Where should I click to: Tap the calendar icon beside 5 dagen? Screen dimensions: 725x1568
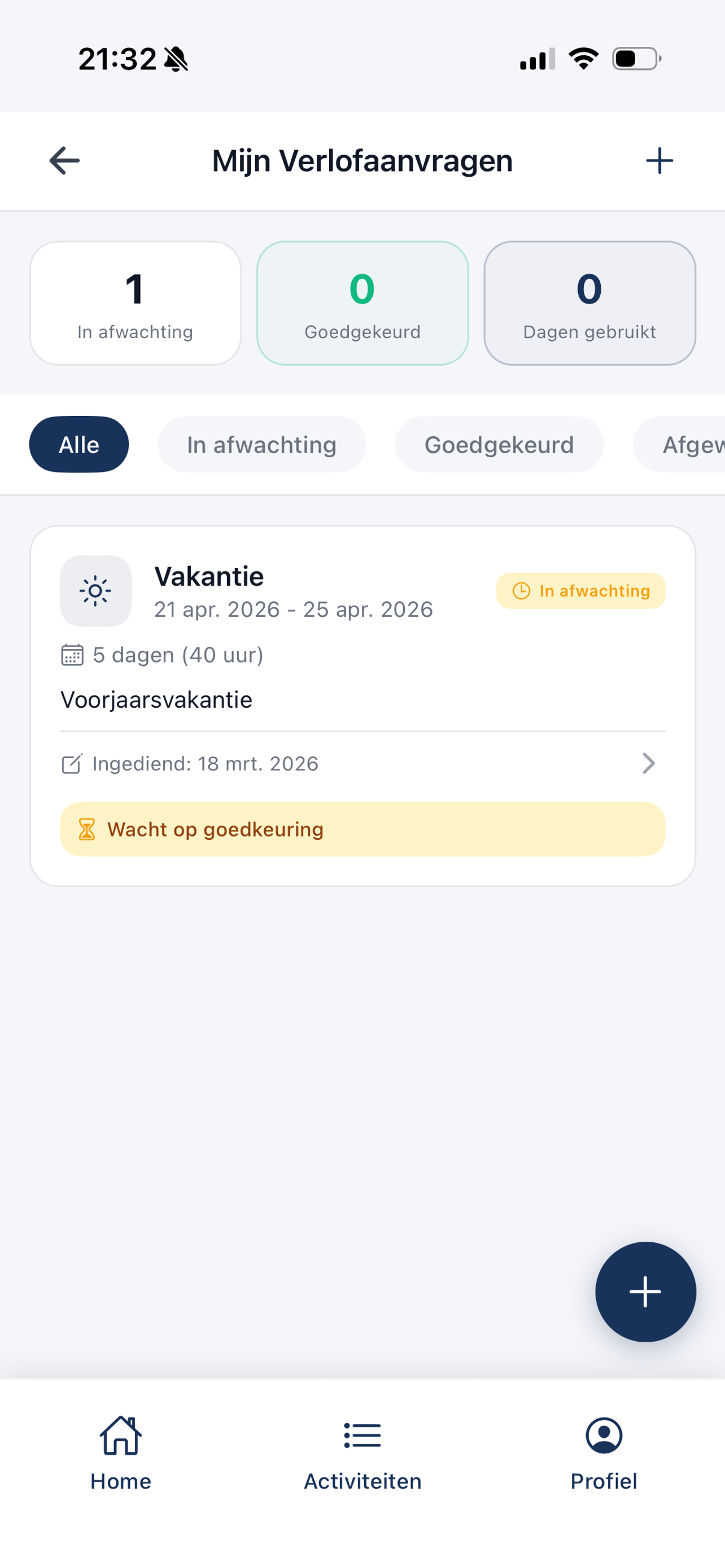click(x=71, y=655)
